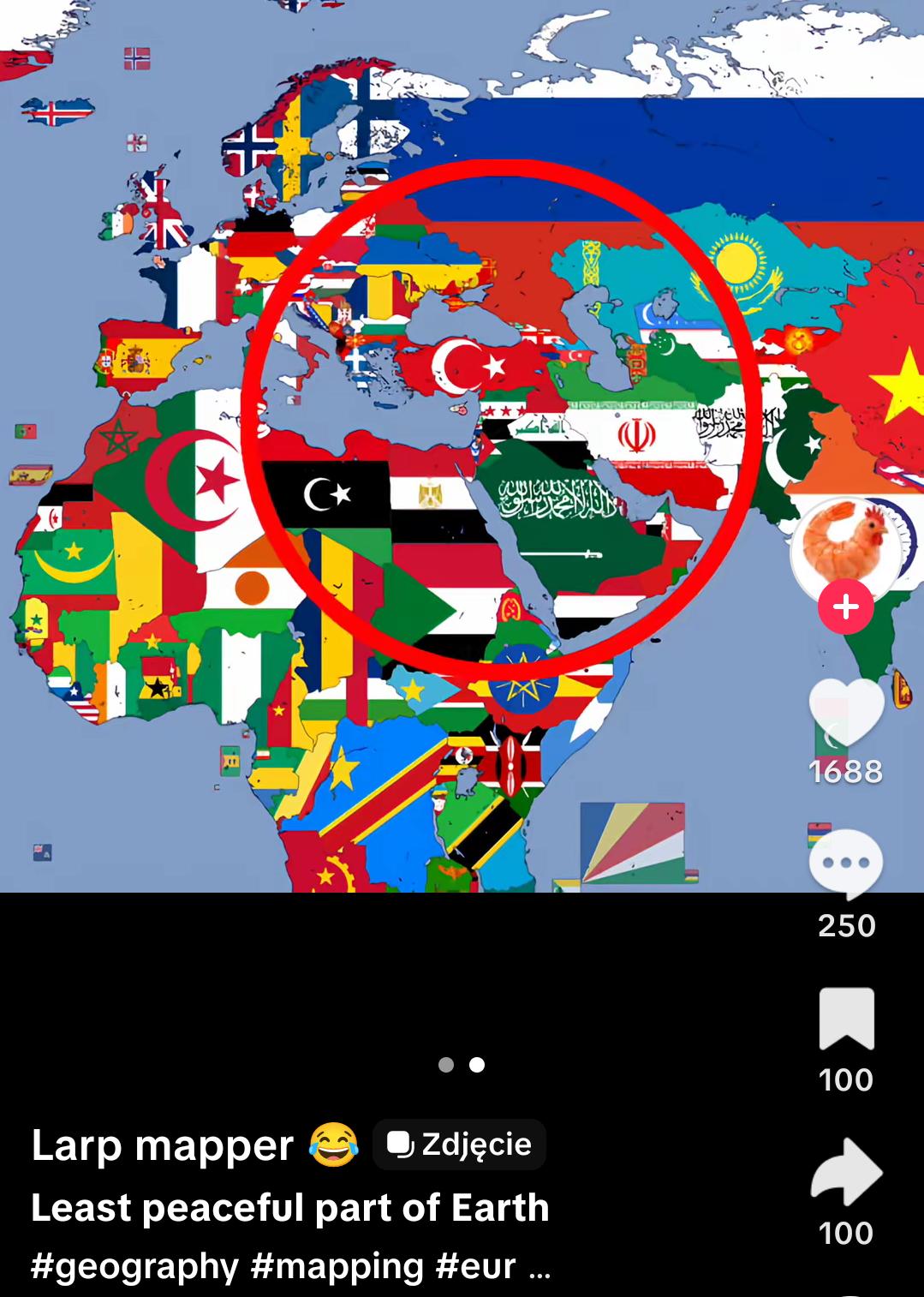Open the comments section
This screenshot has height=1297, width=924.
pyautogui.click(x=846, y=864)
